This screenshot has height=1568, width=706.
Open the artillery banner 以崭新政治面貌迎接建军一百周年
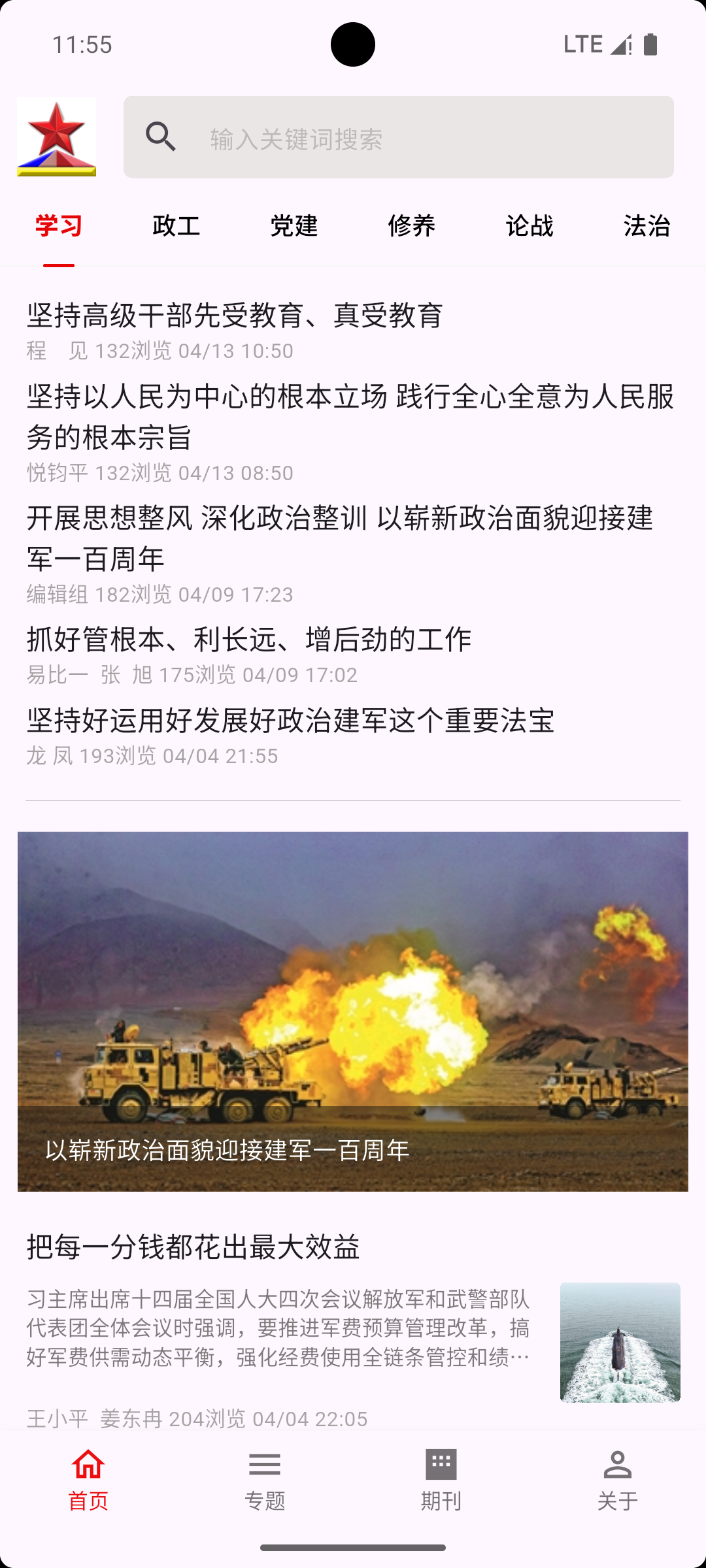tap(353, 1011)
